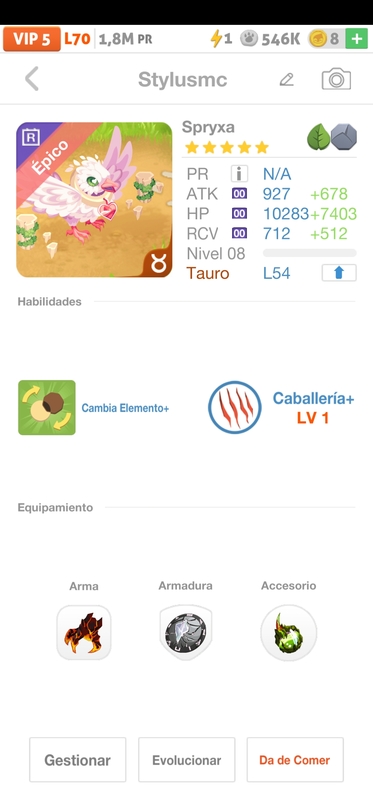This screenshot has height=800, width=373.
Task: Tap the green plus to add coins
Action: pos(356,39)
